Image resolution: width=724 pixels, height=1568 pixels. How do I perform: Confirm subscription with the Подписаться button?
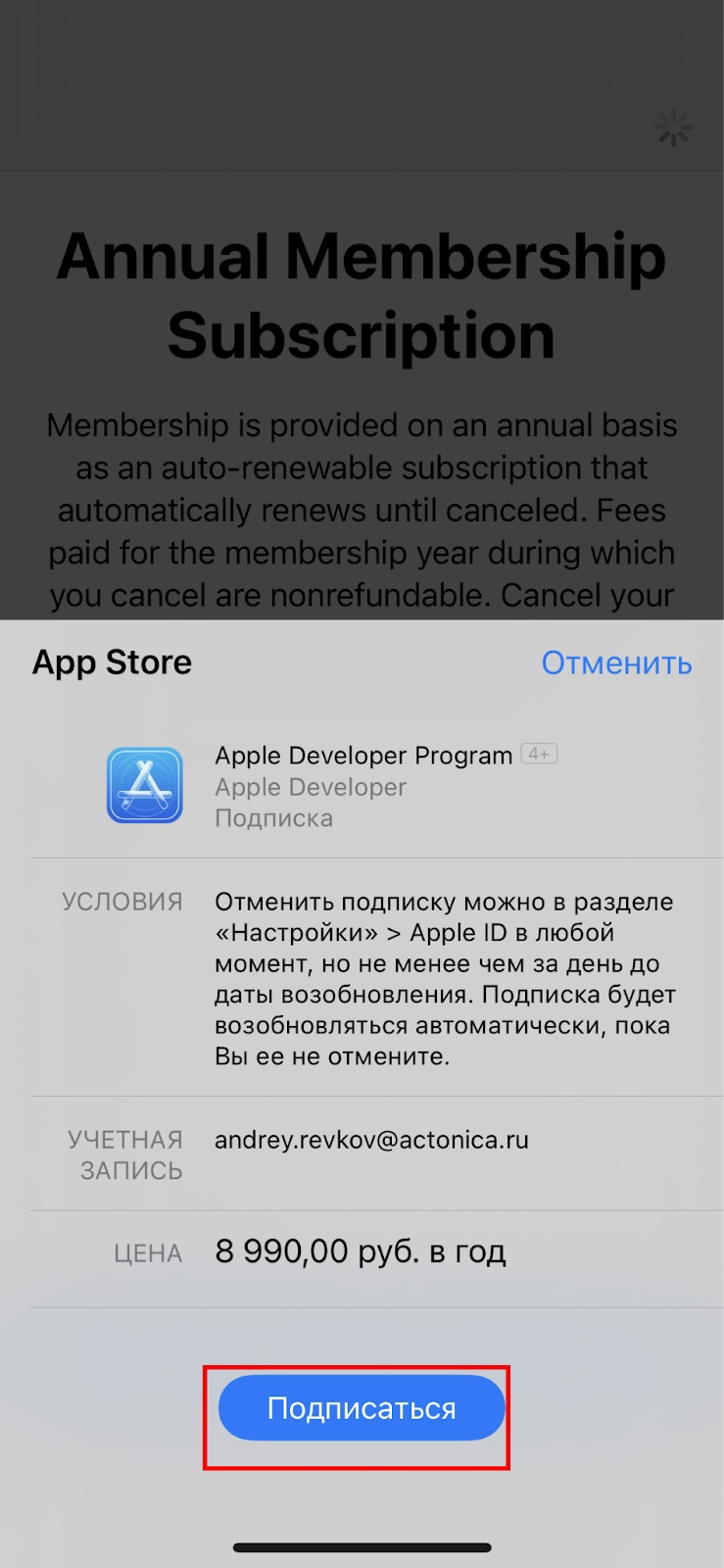(x=362, y=1408)
